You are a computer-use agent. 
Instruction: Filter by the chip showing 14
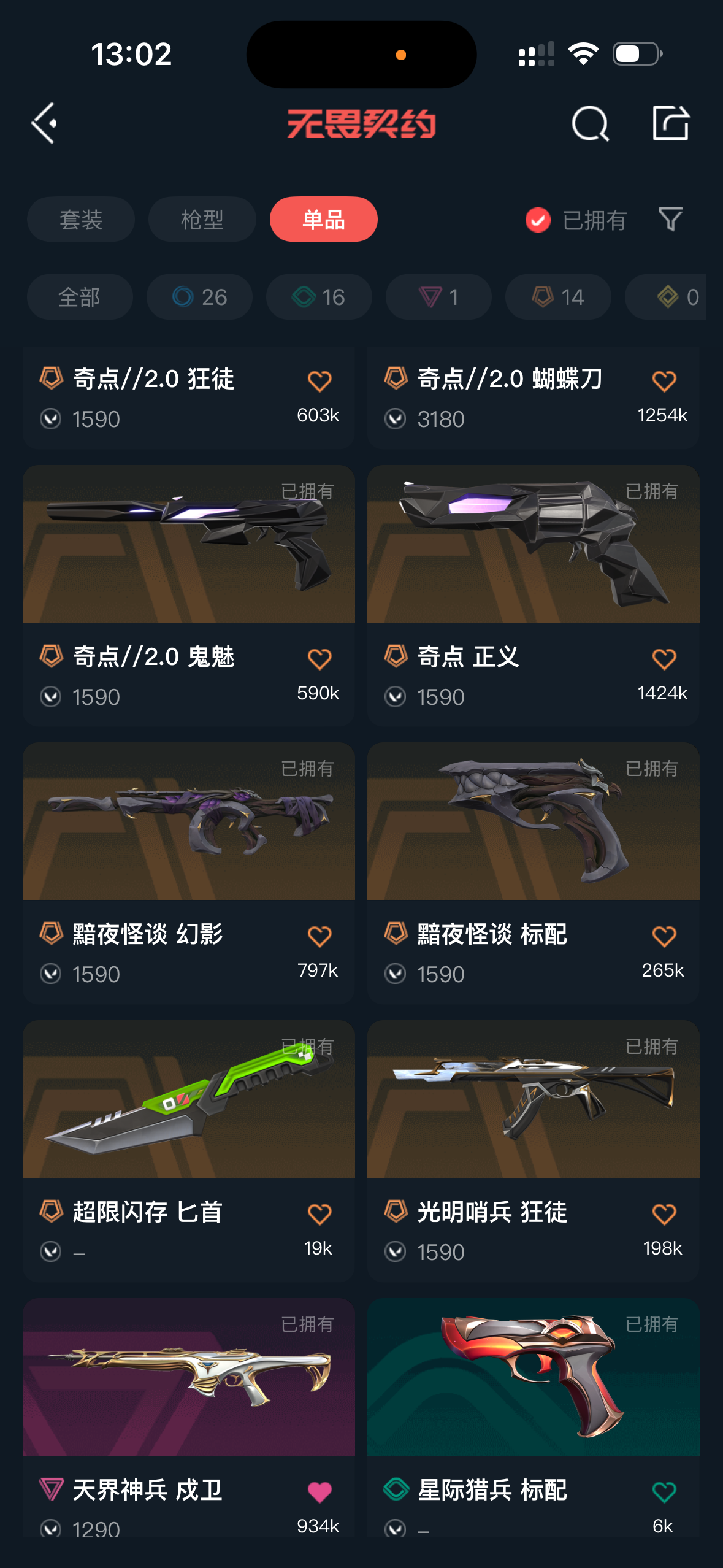[x=558, y=297]
